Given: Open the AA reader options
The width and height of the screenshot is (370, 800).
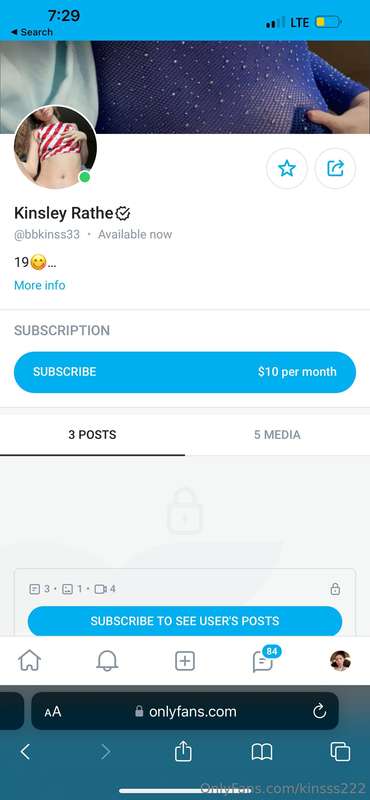Looking at the screenshot, I should (x=53, y=712).
